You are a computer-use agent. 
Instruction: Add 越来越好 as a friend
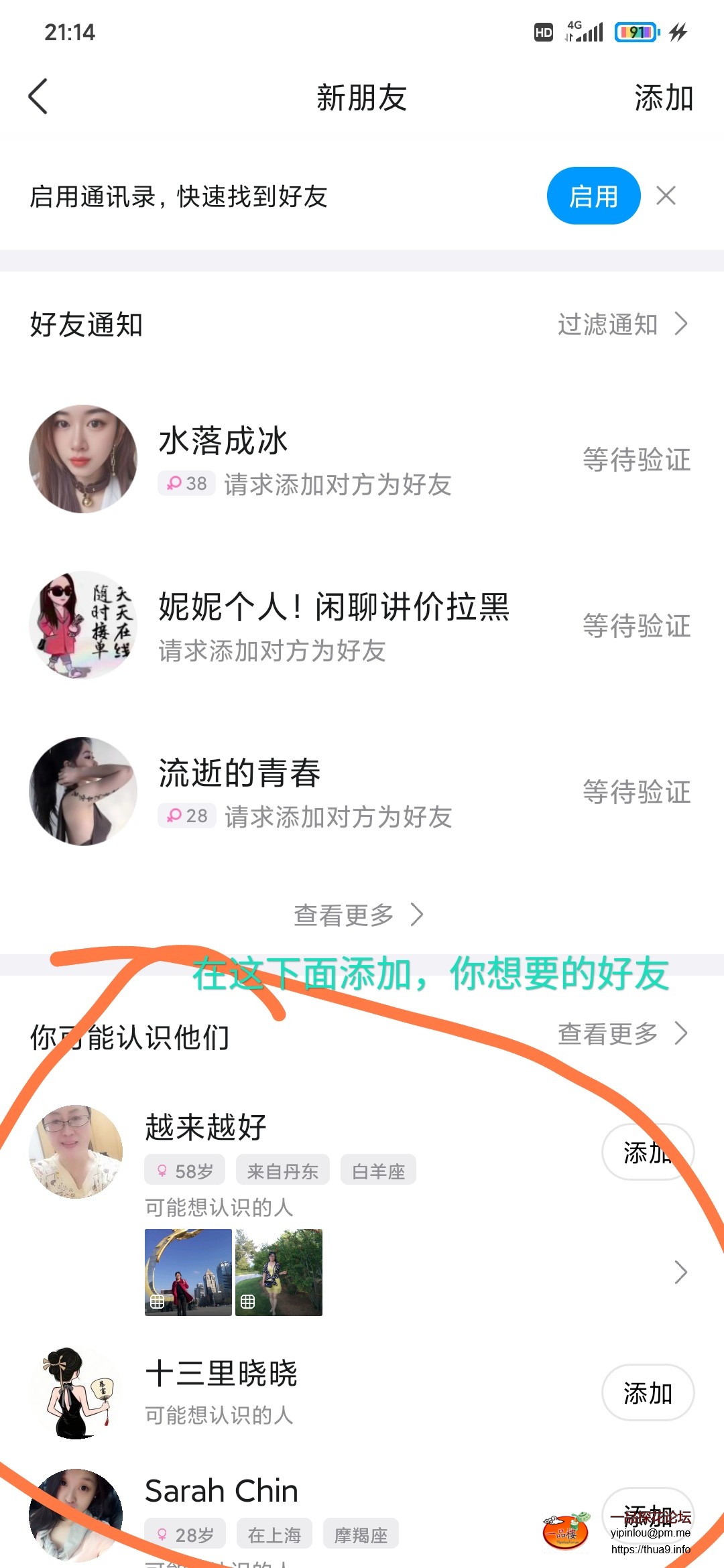coord(647,1152)
